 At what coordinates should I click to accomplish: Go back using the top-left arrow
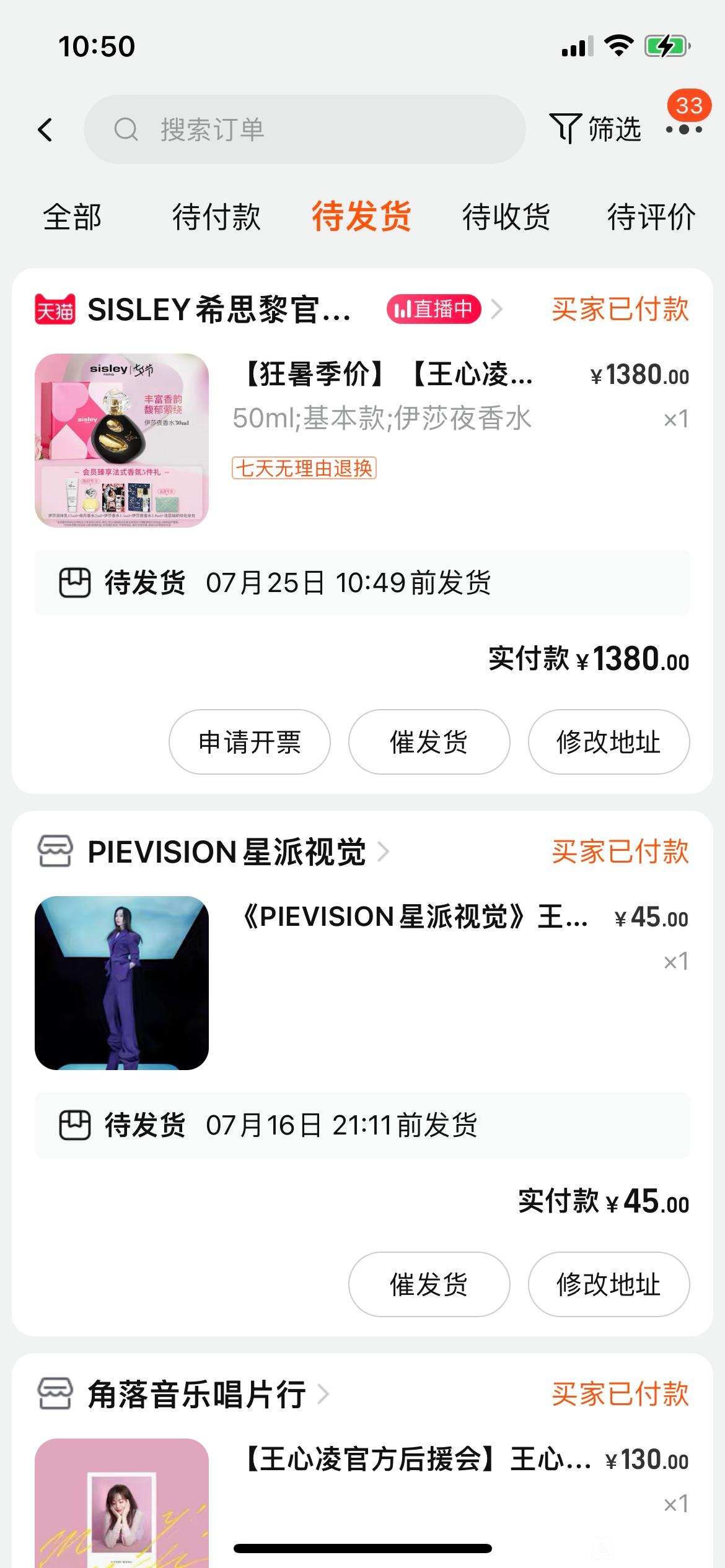click(x=45, y=129)
